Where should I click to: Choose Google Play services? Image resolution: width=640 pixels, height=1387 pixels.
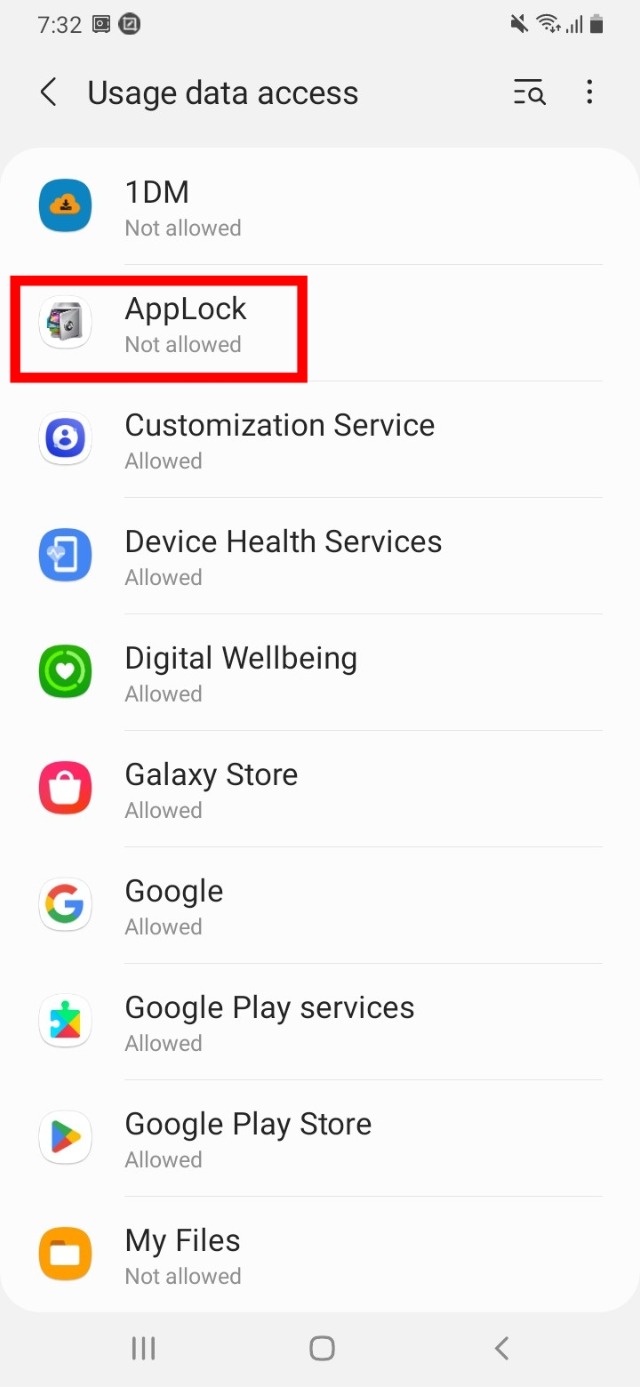coord(320,1023)
